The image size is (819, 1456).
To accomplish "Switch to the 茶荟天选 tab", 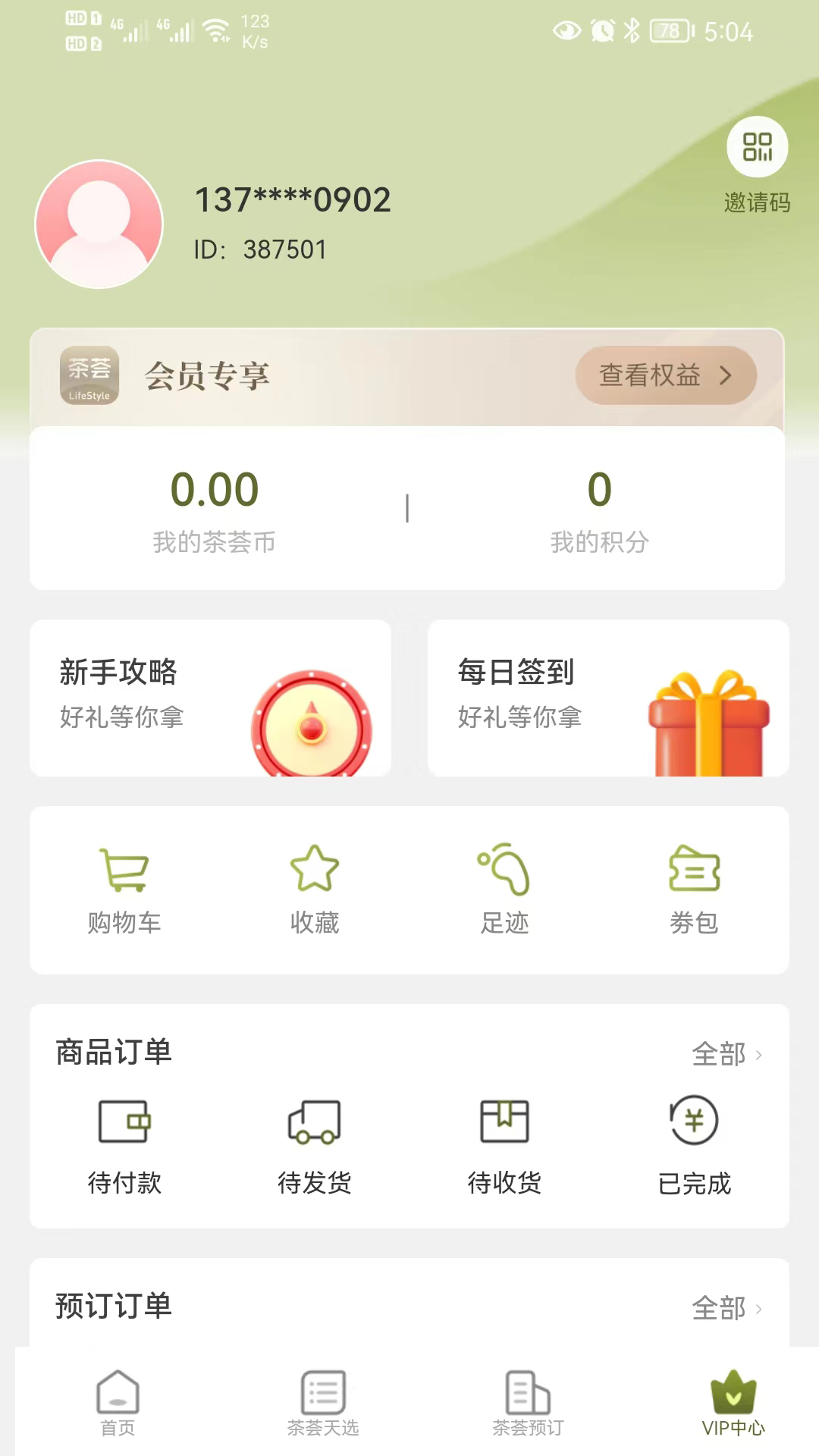I will click(x=323, y=1403).
